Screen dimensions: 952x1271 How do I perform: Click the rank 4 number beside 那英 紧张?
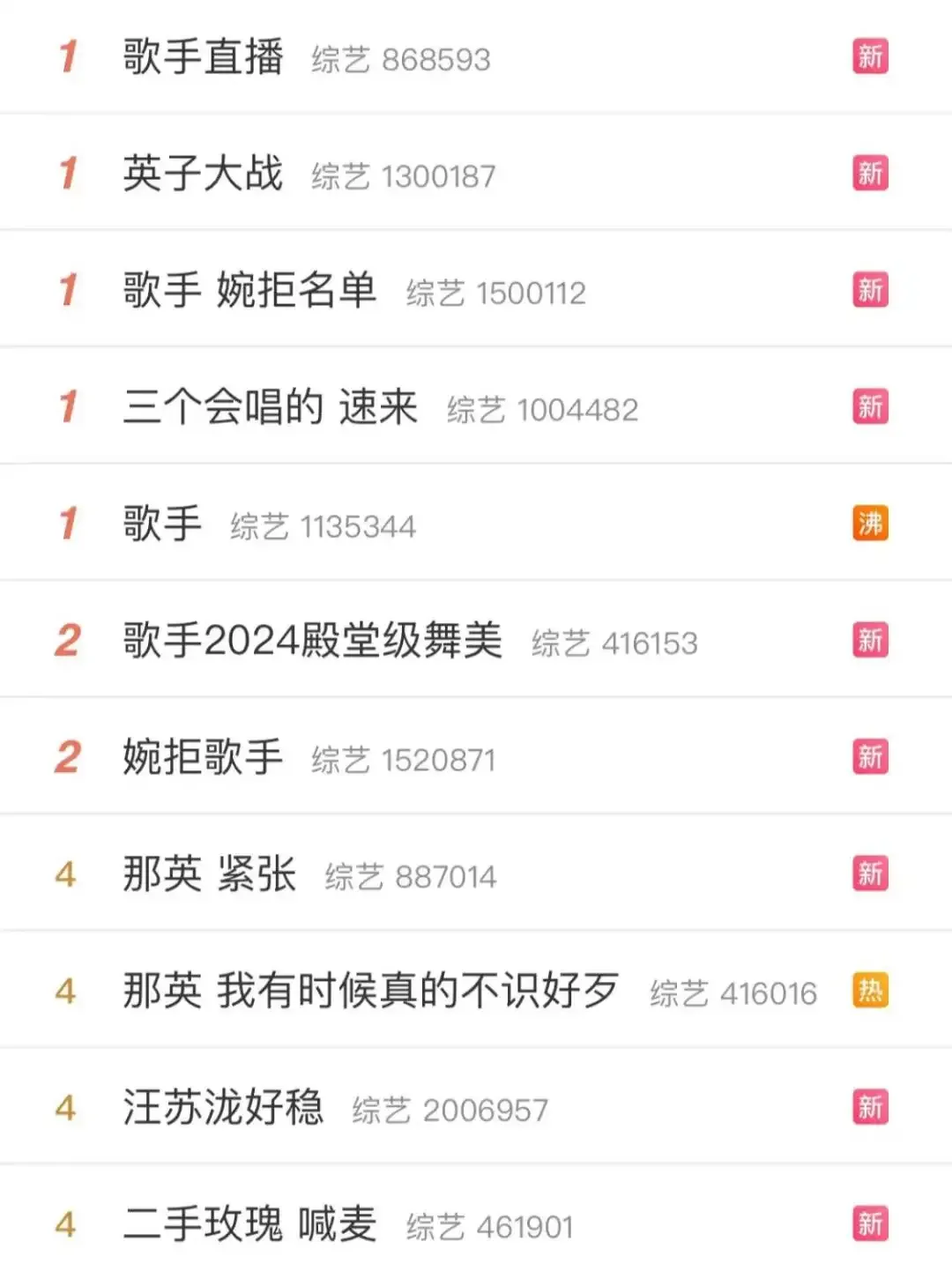click(x=66, y=873)
